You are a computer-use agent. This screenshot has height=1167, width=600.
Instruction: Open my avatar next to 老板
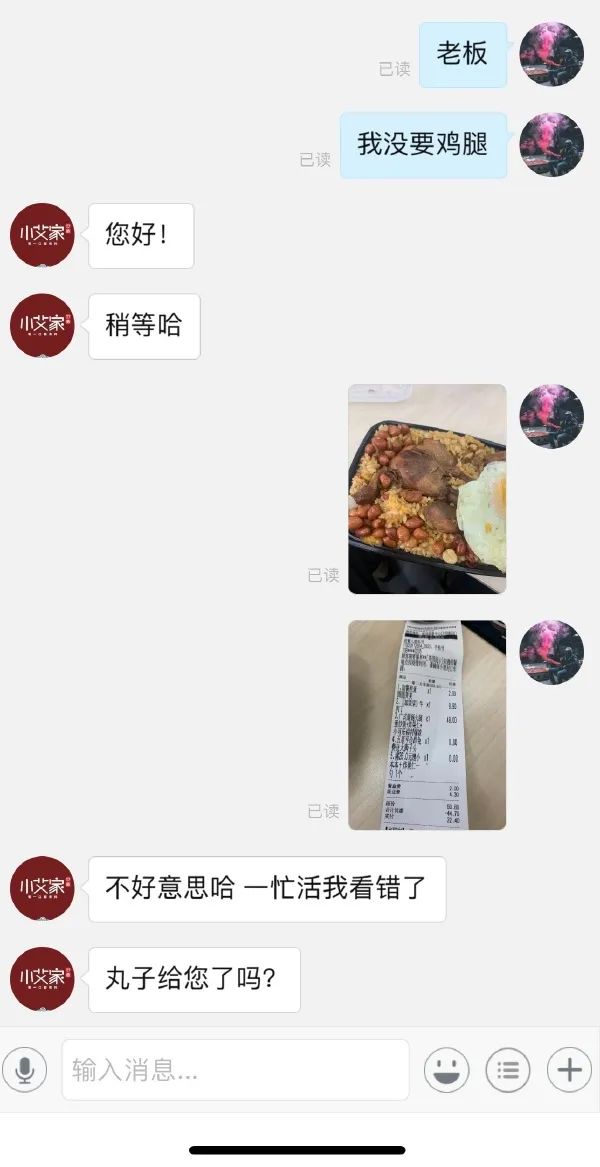pos(552,55)
